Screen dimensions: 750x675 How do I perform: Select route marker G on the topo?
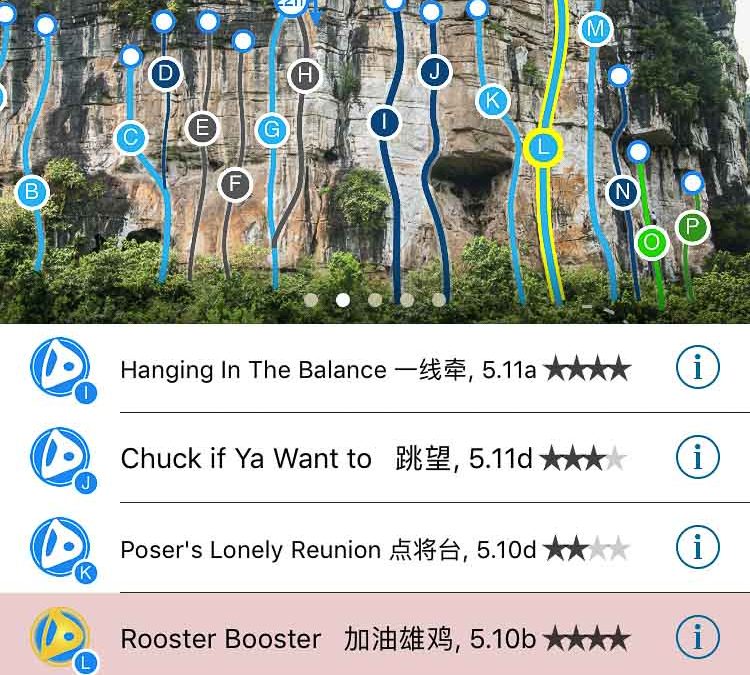pos(271,130)
